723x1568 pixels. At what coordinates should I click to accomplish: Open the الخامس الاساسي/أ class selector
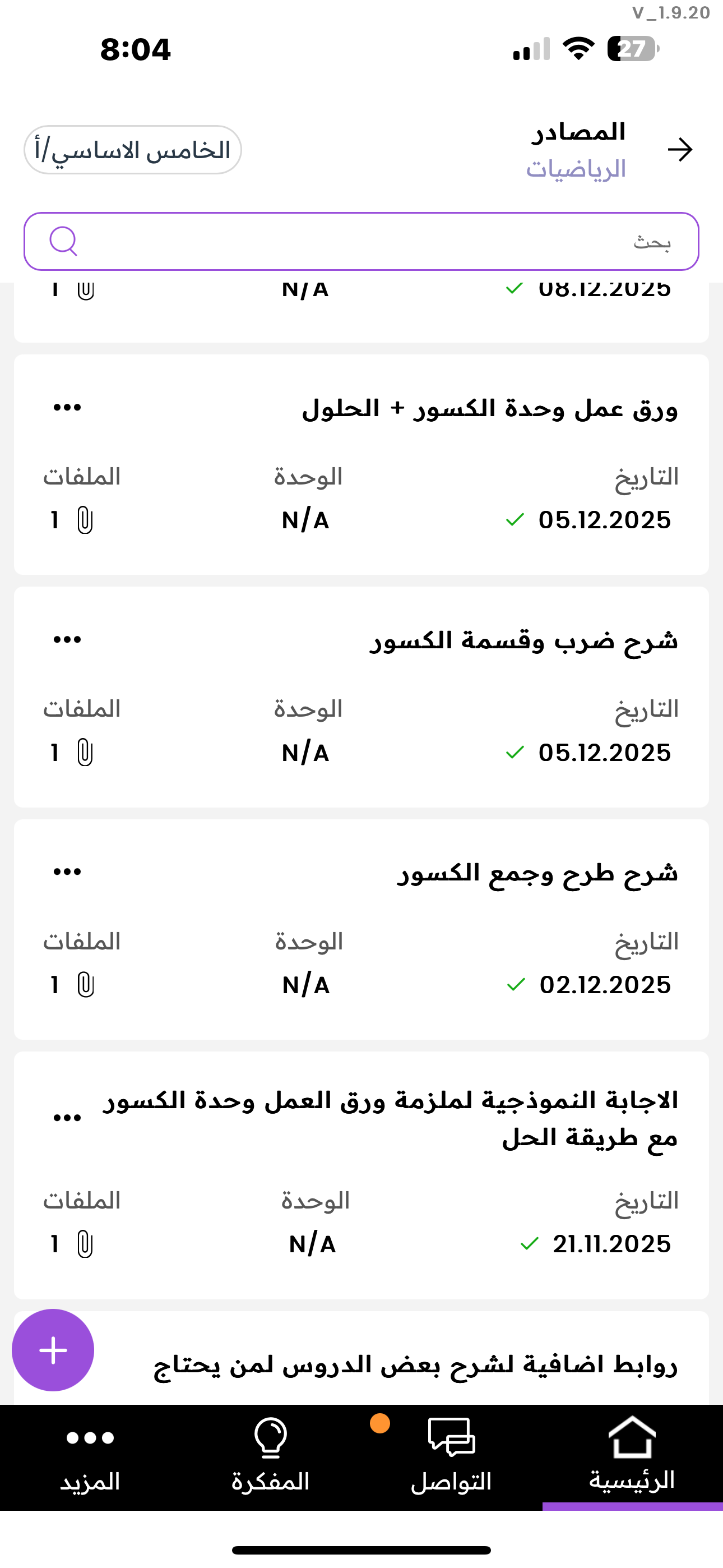(x=133, y=150)
